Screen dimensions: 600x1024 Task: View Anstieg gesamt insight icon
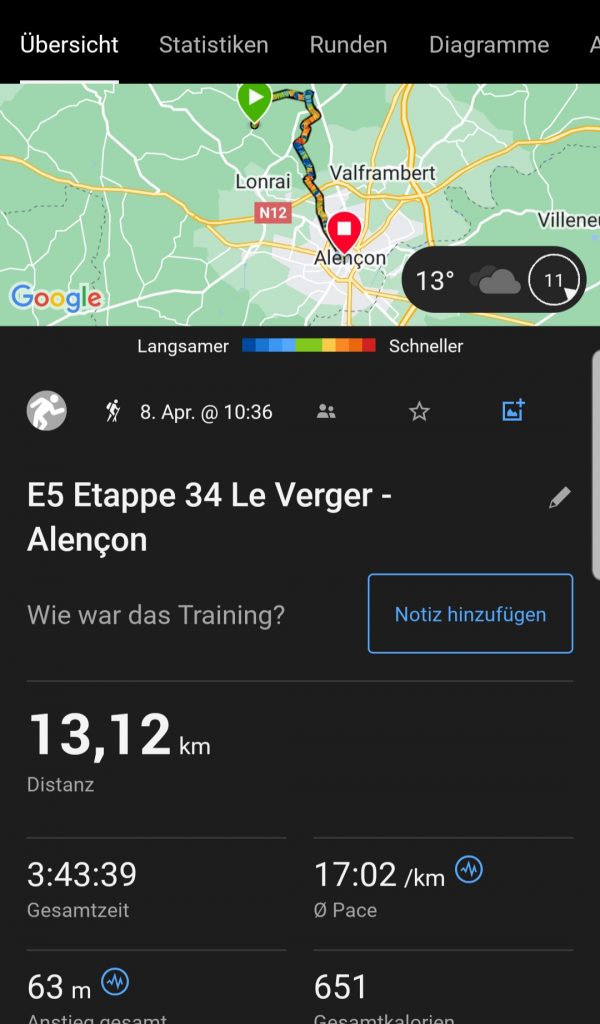(115, 981)
